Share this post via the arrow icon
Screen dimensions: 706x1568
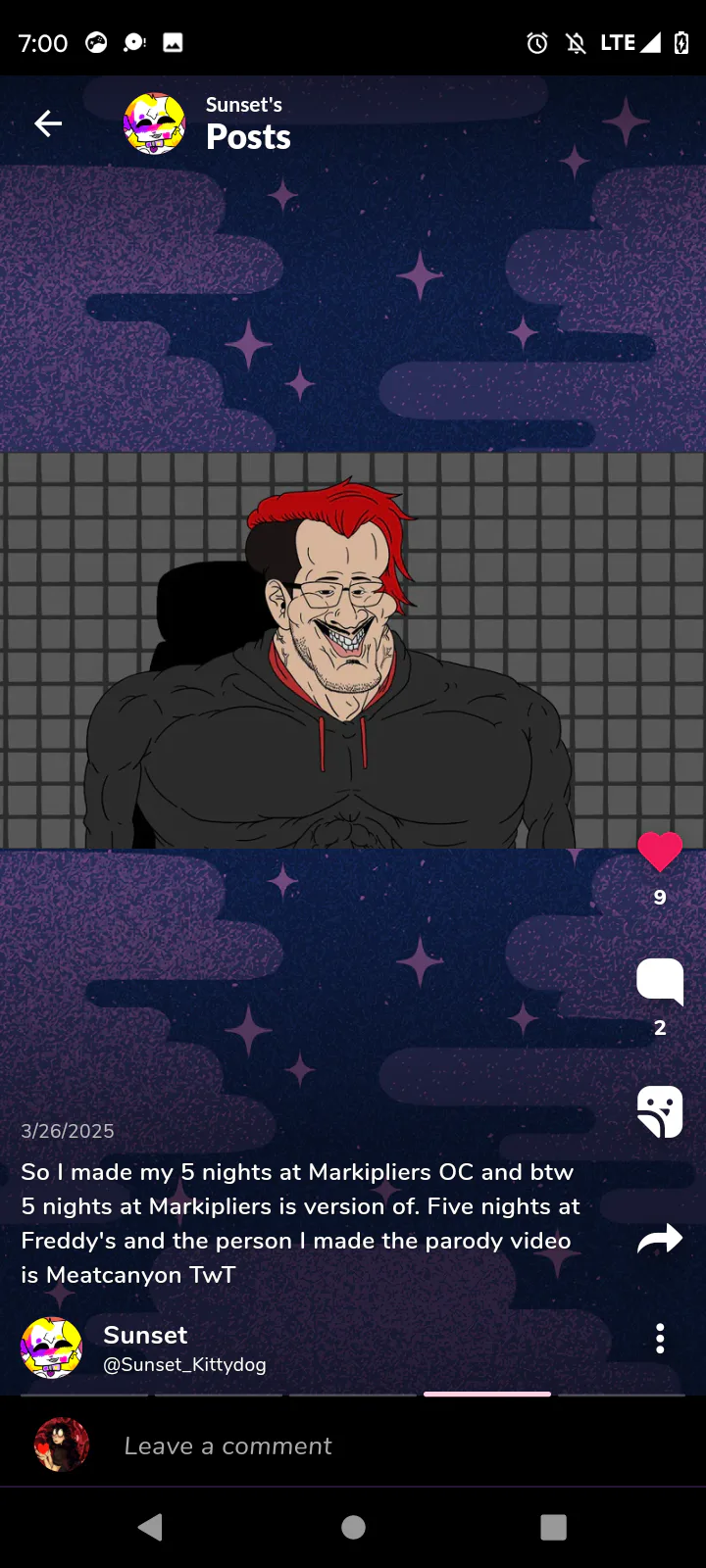[x=660, y=1239]
